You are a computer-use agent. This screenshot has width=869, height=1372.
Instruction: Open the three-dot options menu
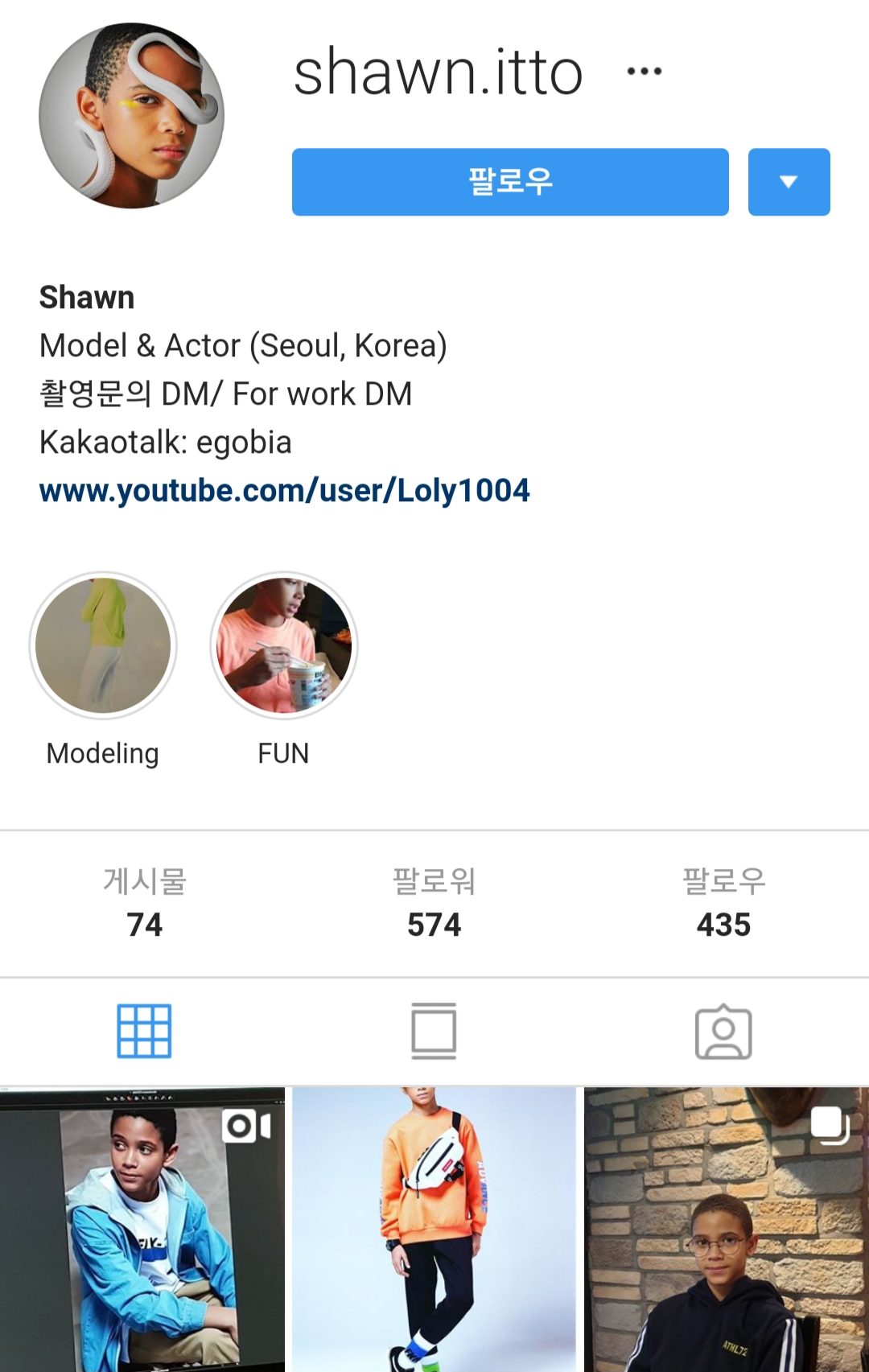[x=644, y=71]
